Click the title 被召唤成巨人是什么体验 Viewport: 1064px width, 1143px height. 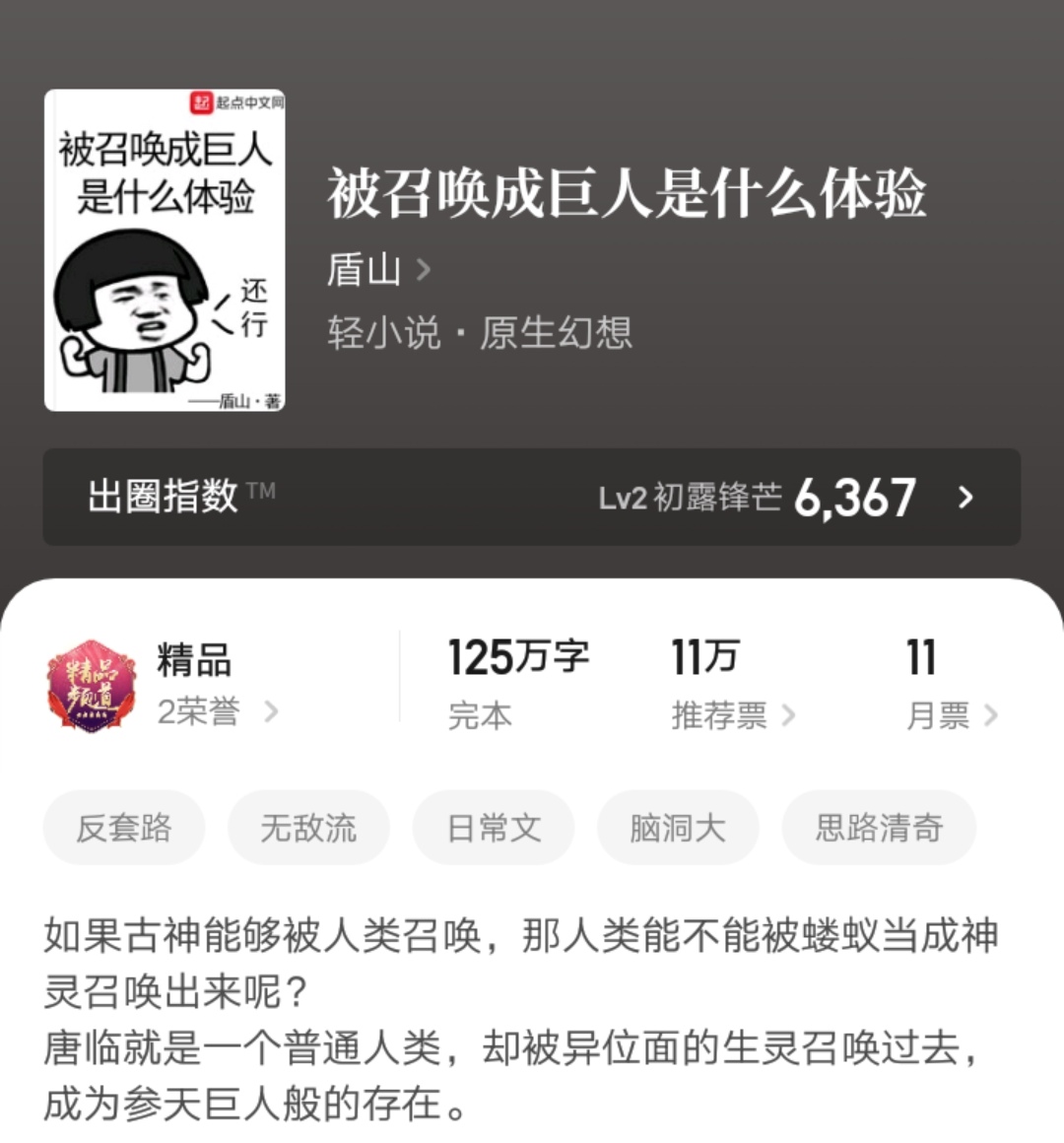click(x=629, y=197)
